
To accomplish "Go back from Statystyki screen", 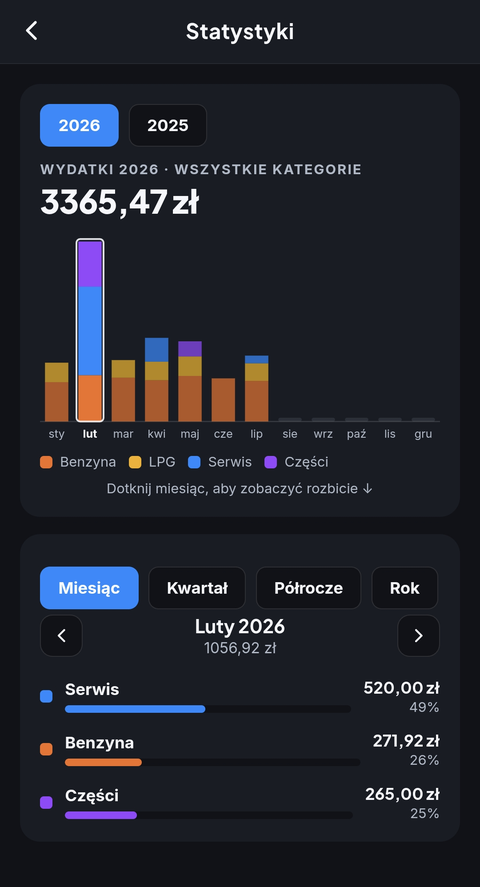I will 32,31.
